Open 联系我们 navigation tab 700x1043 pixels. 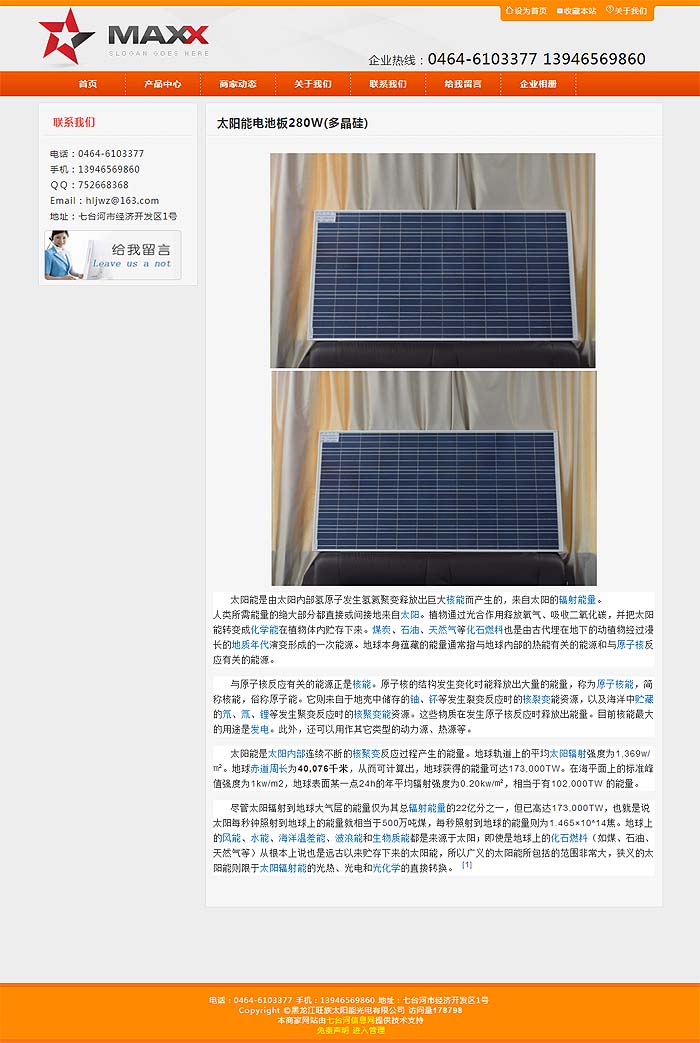(x=388, y=84)
